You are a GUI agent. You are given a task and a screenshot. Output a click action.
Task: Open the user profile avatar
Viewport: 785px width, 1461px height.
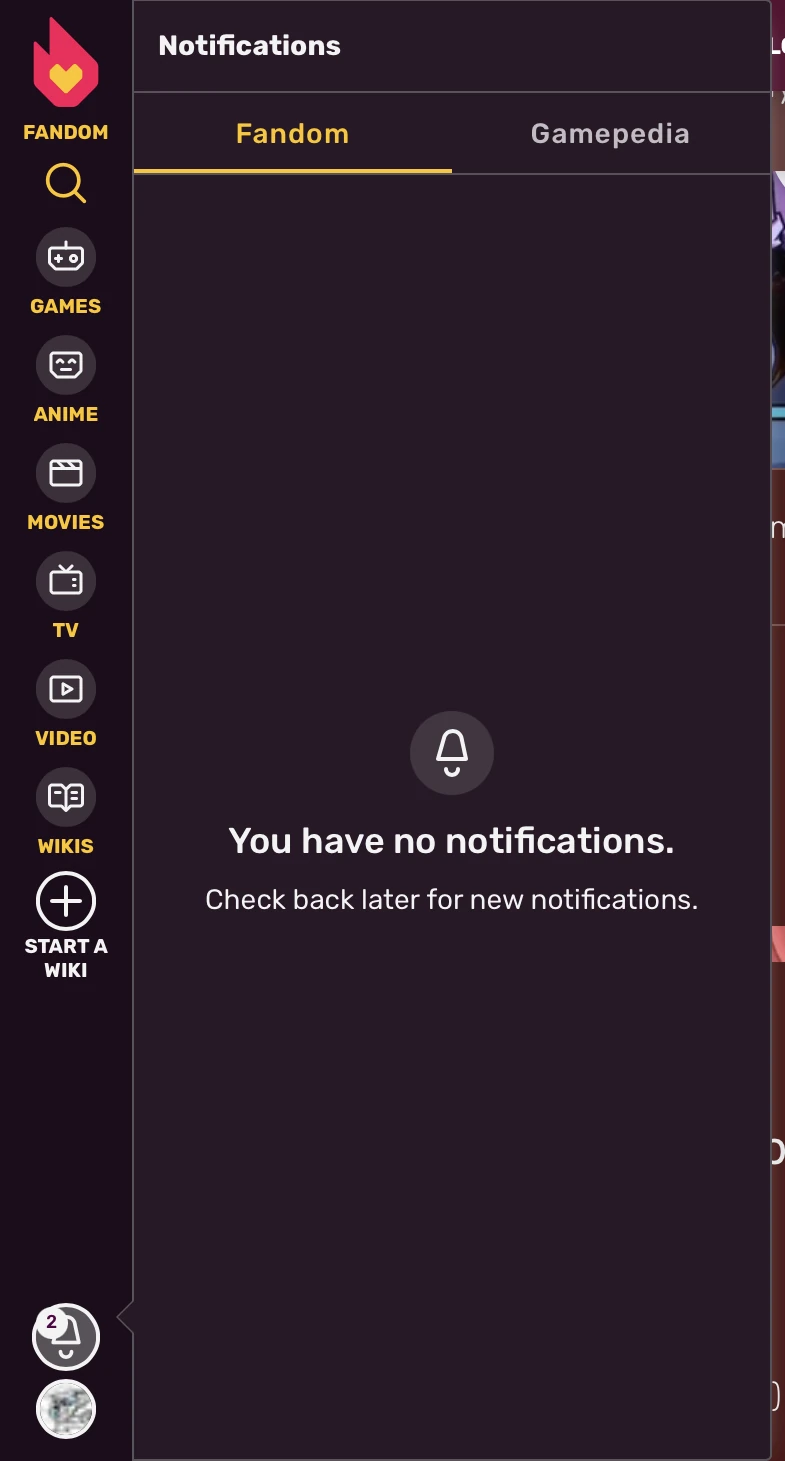[x=66, y=1410]
